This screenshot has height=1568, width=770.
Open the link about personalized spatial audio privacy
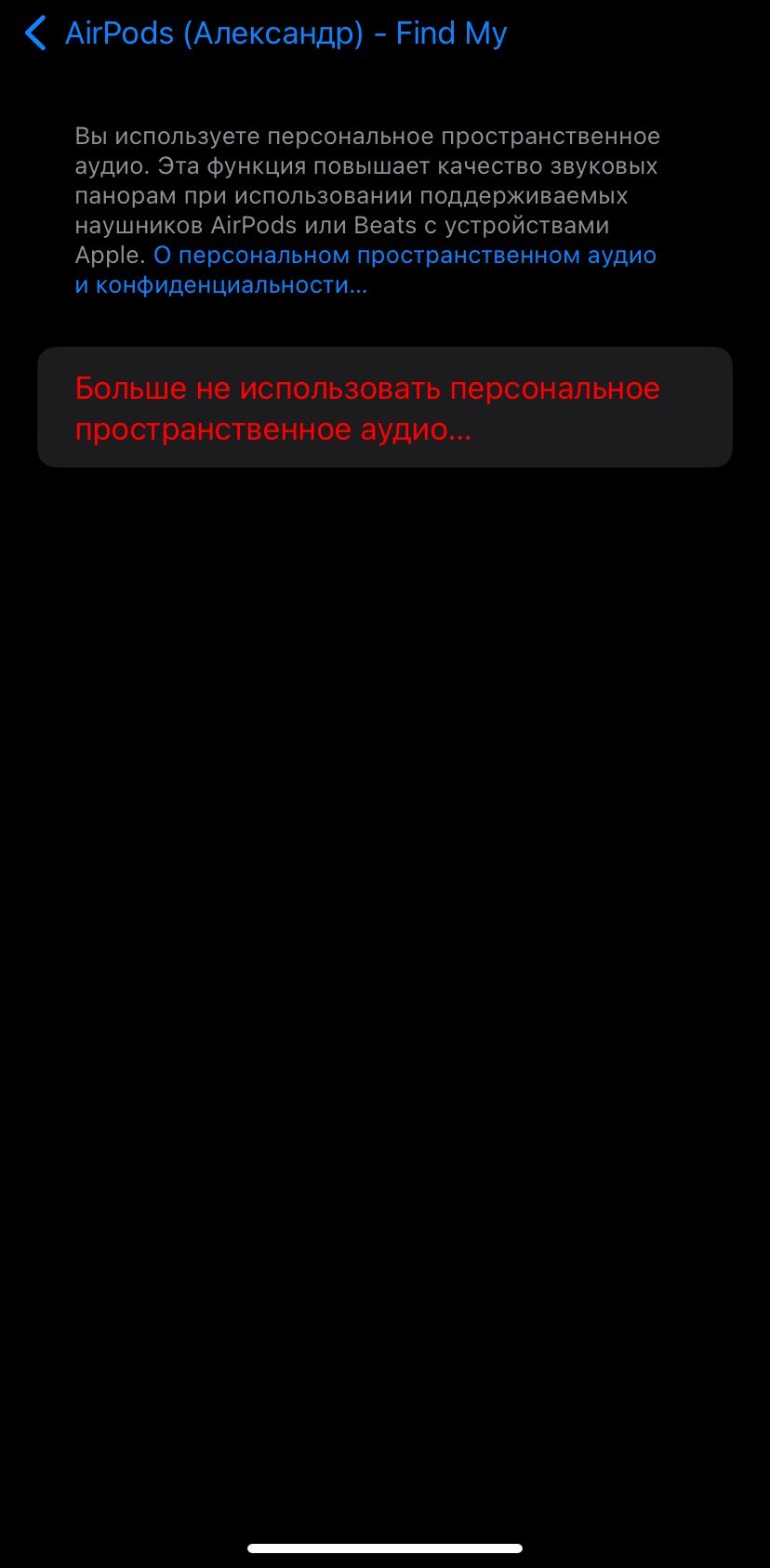[x=405, y=256]
